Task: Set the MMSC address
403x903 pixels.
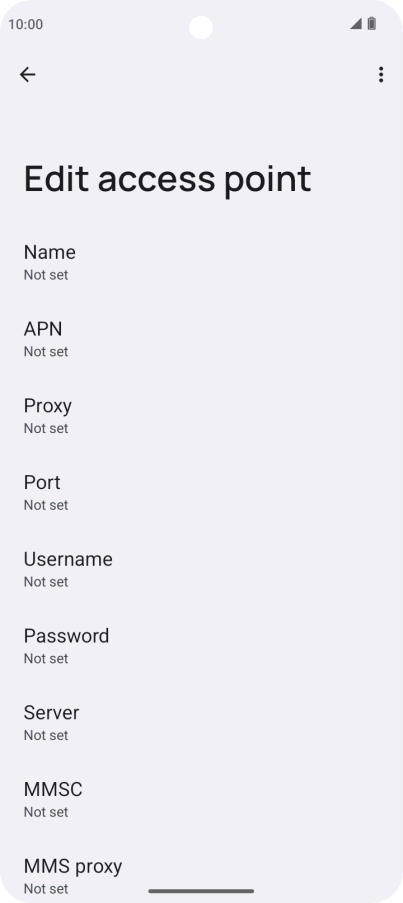Action: pyautogui.click(x=202, y=799)
